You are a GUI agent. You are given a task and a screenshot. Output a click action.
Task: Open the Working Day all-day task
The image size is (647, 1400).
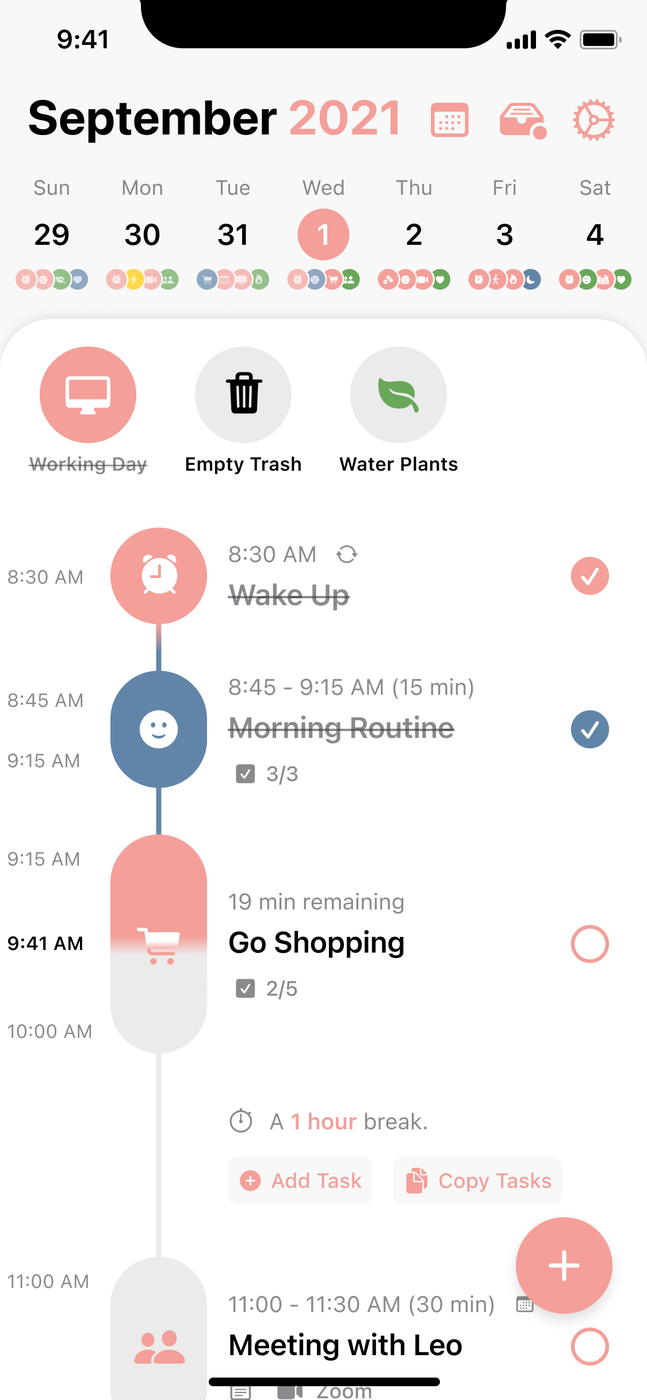88,395
